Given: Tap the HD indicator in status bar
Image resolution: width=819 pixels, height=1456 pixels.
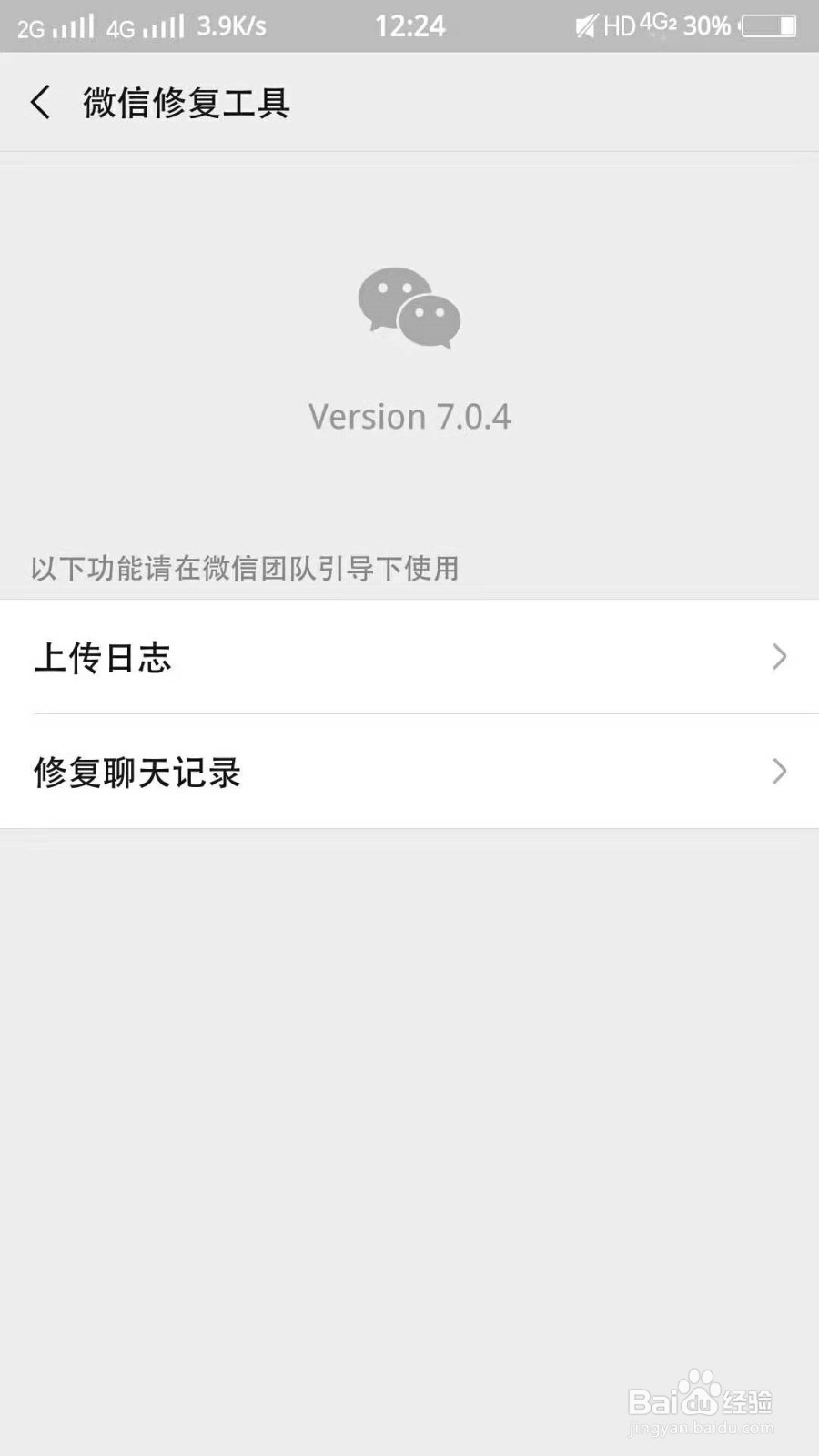Looking at the screenshot, I should point(621,25).
